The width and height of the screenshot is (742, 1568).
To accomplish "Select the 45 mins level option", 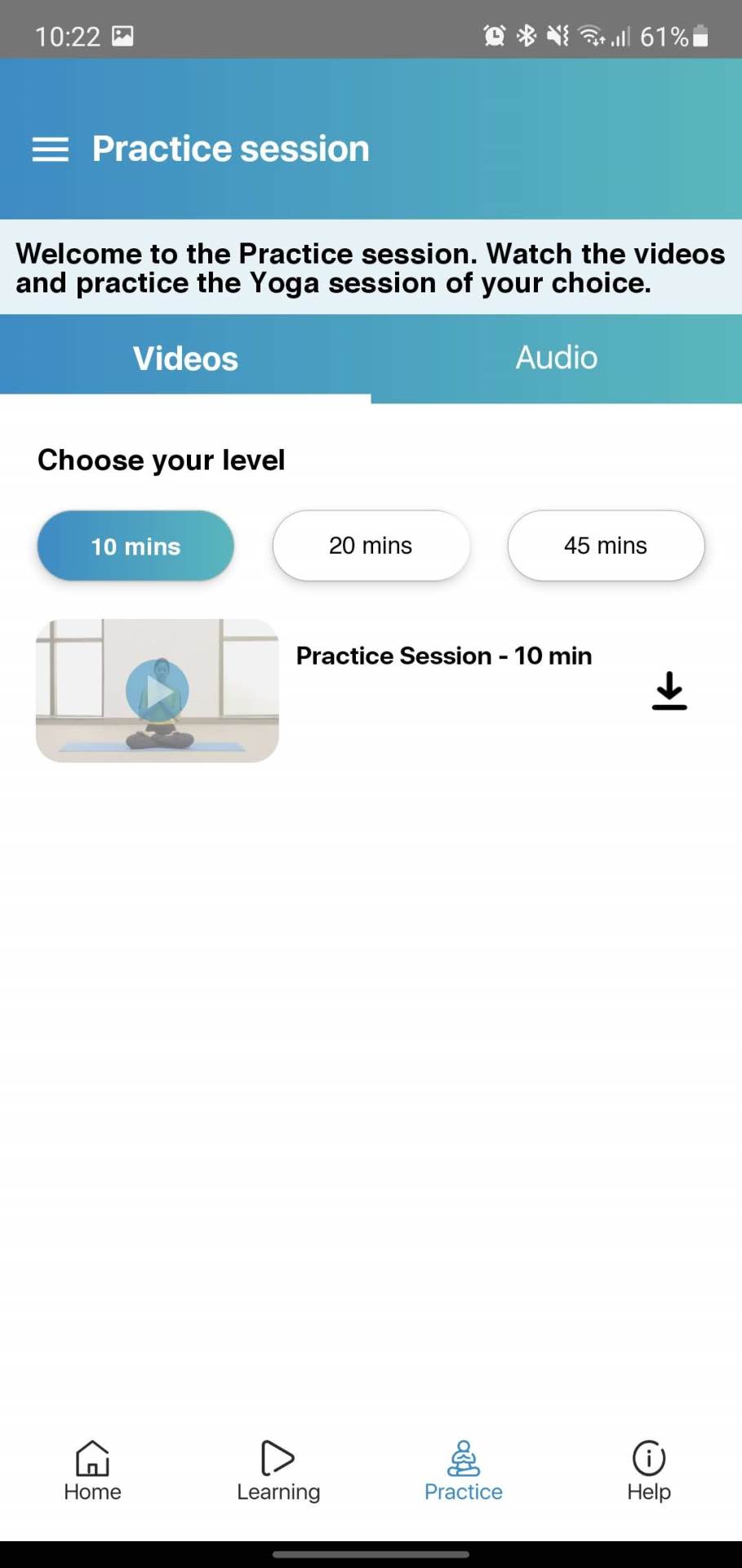I will pos(606,546).
